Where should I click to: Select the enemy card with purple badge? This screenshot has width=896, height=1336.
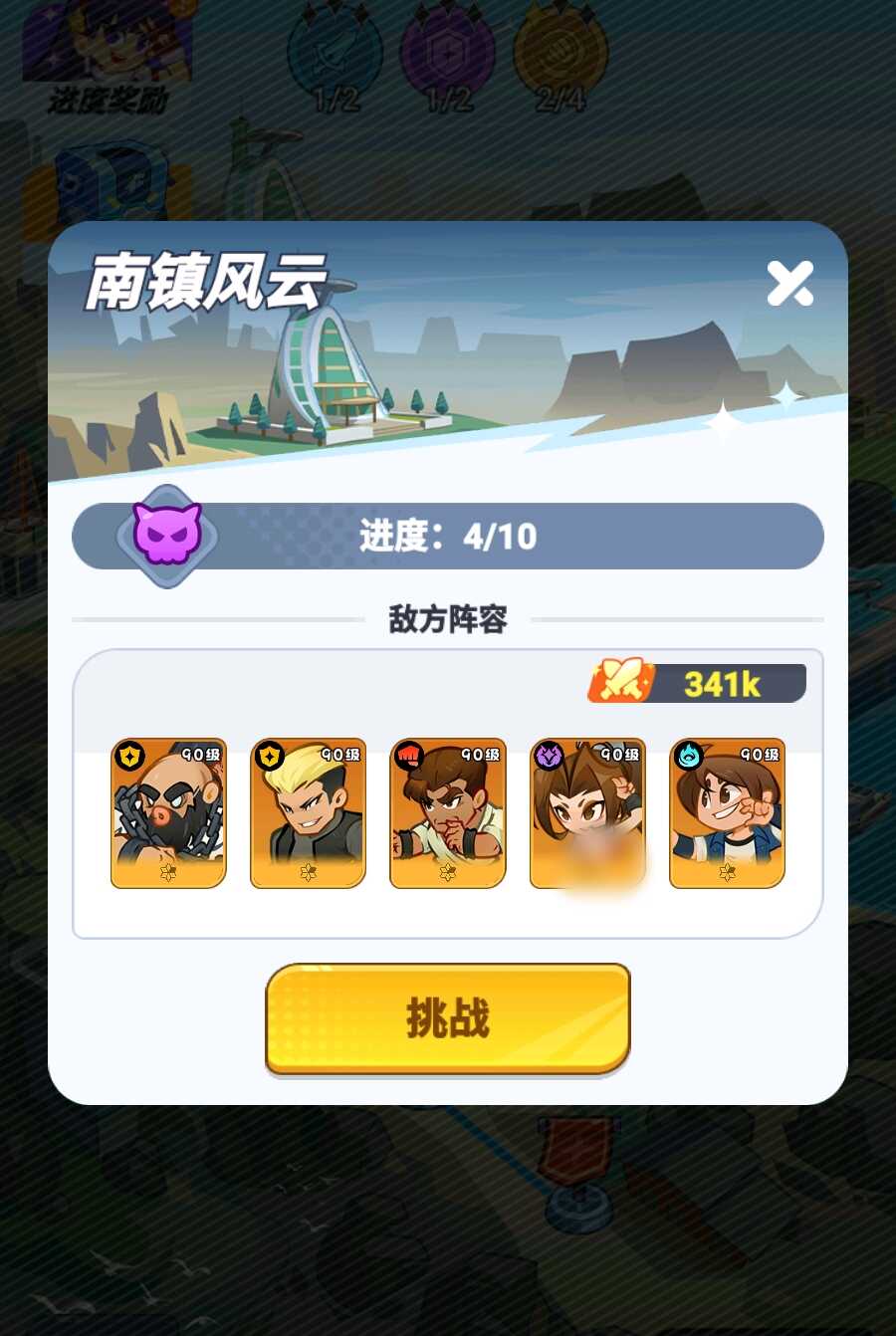(587, 813)
